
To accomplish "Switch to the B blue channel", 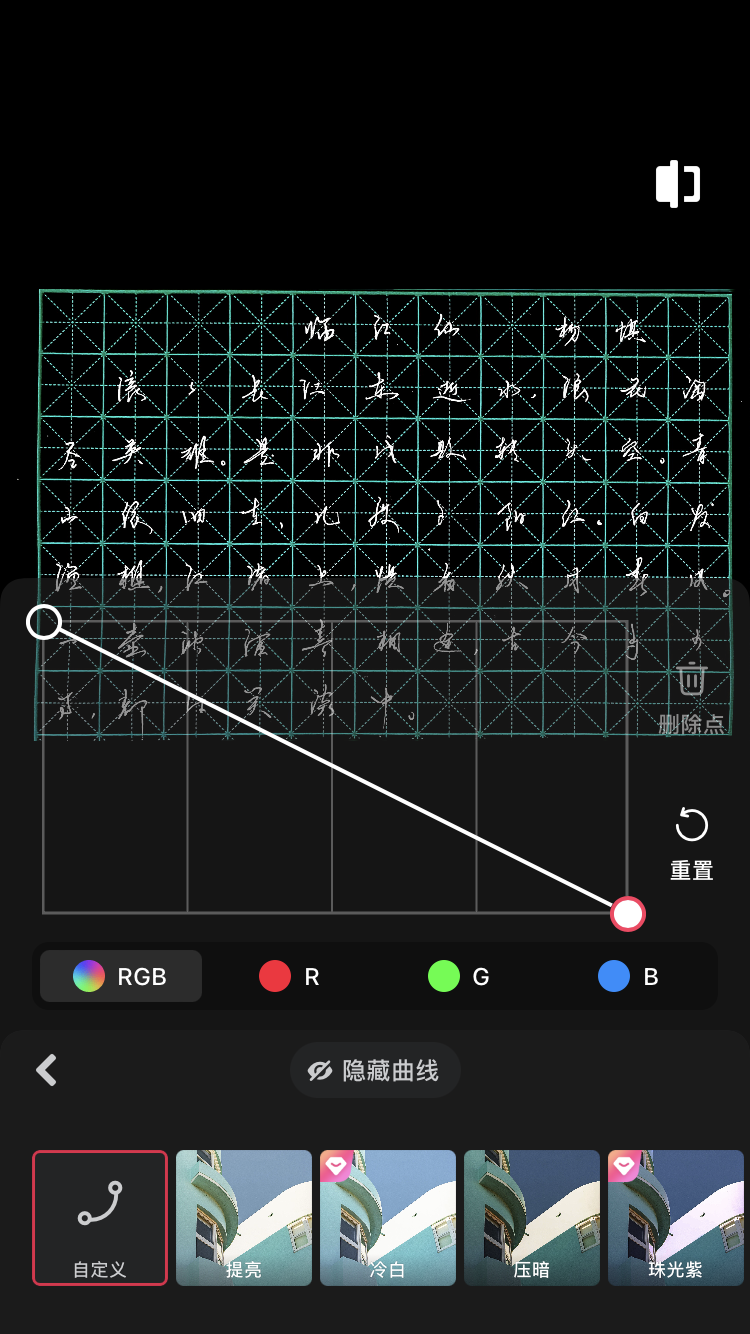I will point(629,976).
